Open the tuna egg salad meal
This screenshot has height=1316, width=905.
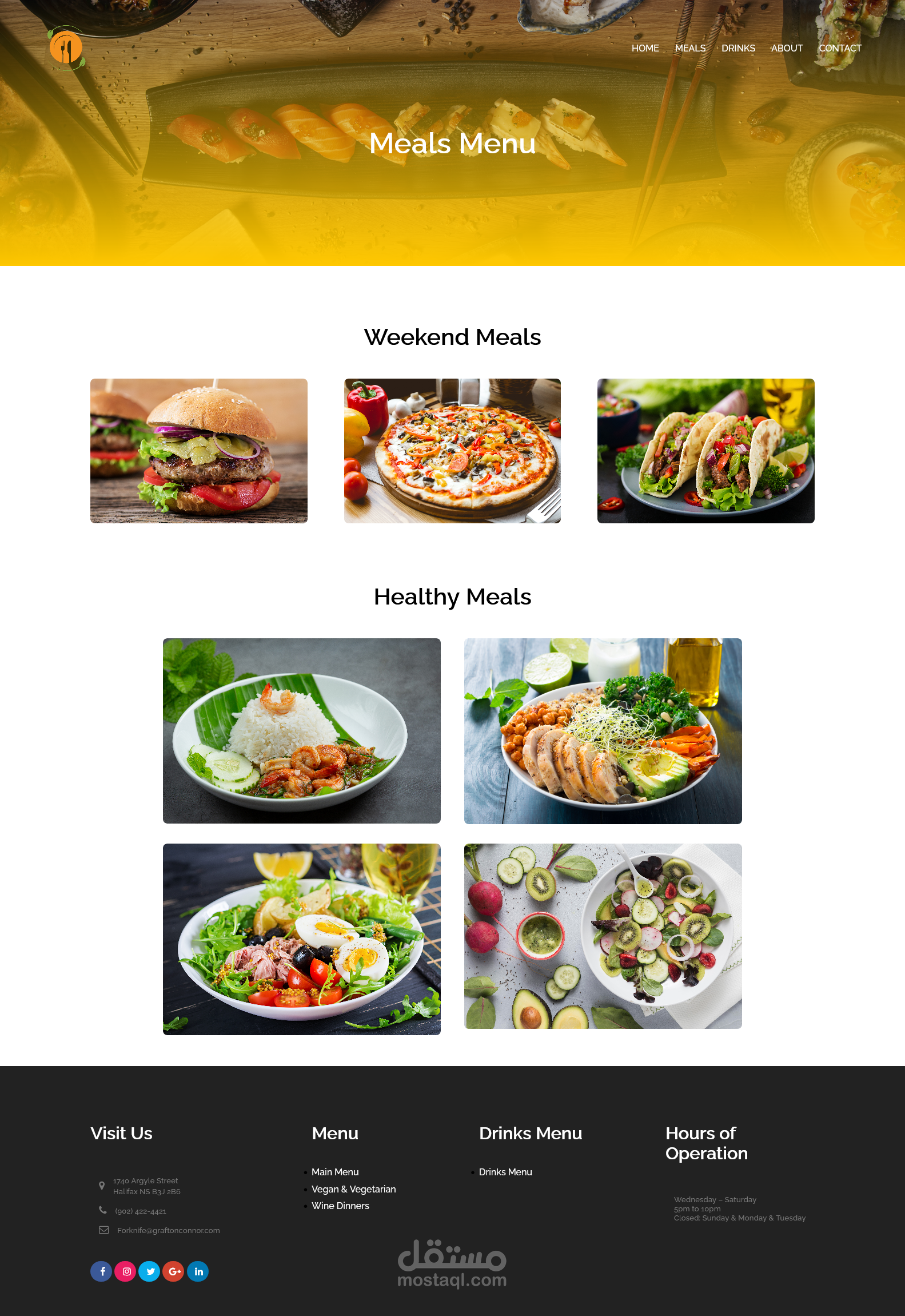click(x=302, y=939)
